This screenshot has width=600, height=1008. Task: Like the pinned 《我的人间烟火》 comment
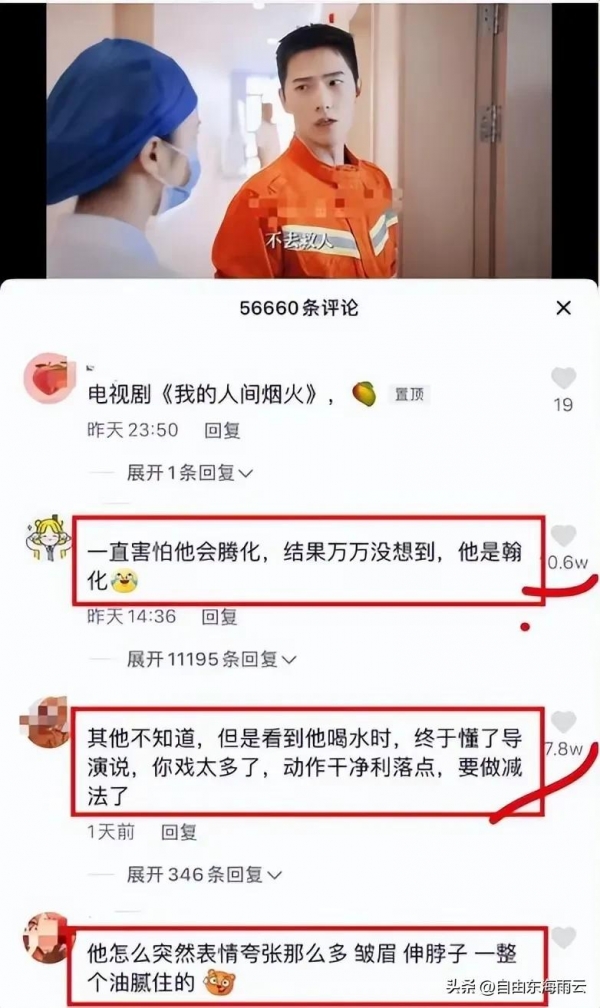(x=563, y=378)
